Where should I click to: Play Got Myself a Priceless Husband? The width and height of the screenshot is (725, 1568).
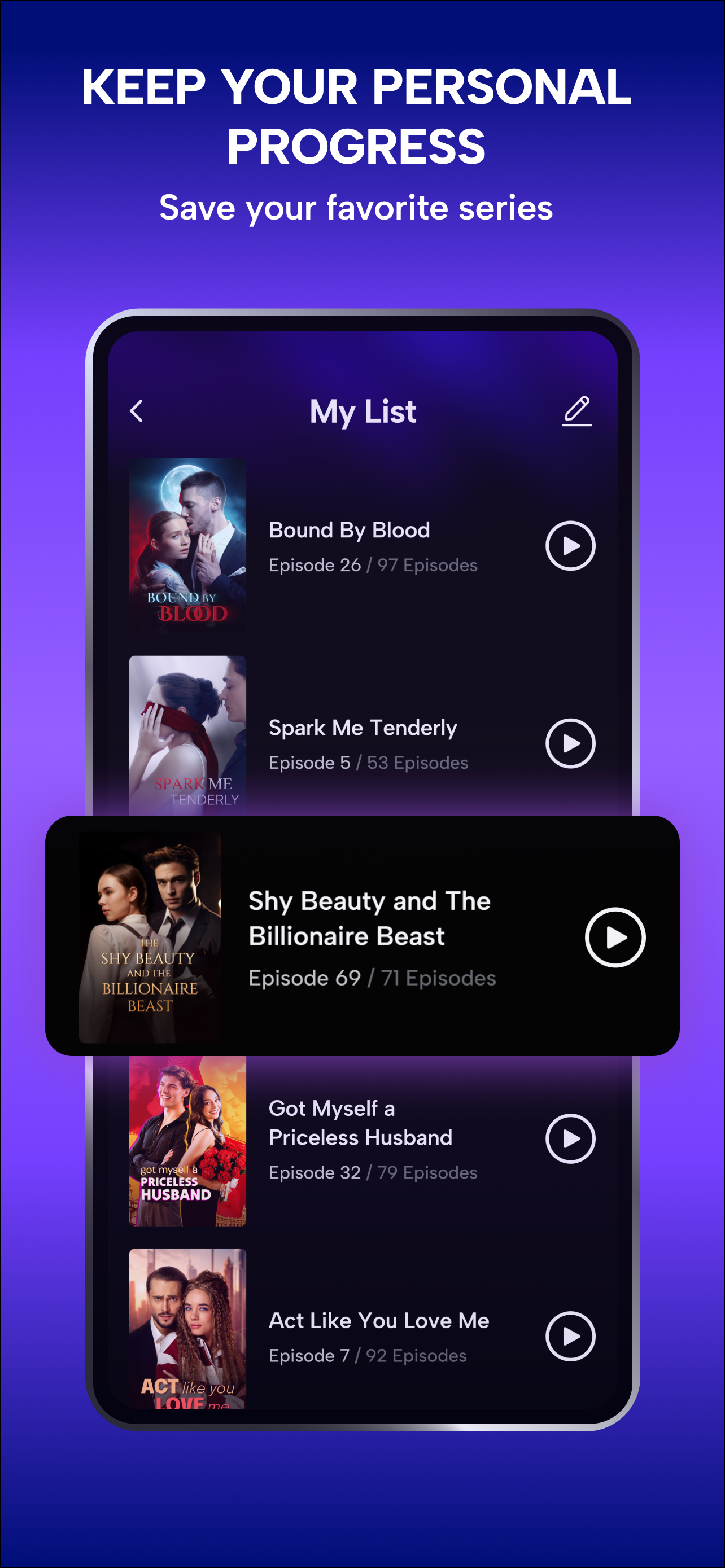tap(570, 1140)
